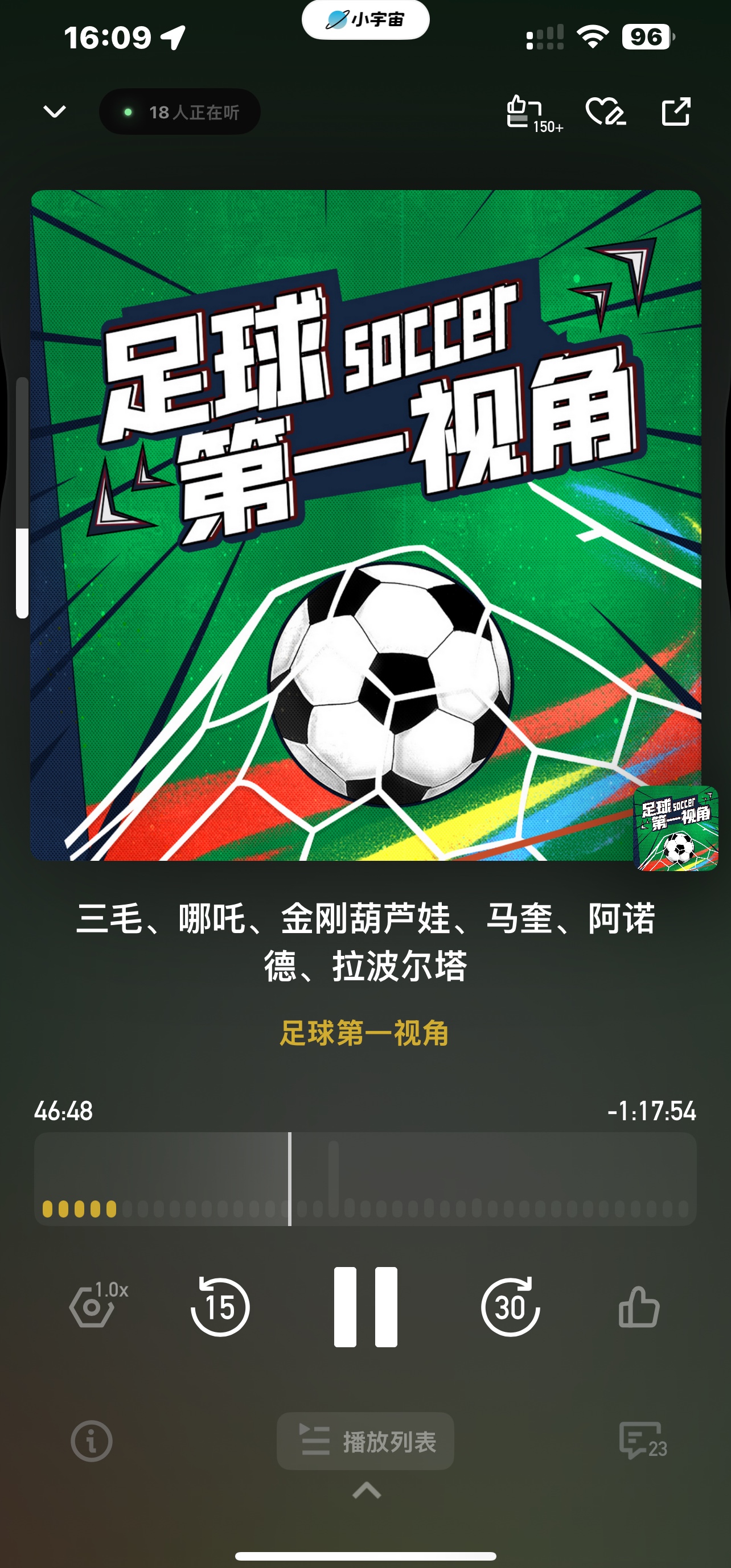
Task: Share this episode
Action: 676,112
